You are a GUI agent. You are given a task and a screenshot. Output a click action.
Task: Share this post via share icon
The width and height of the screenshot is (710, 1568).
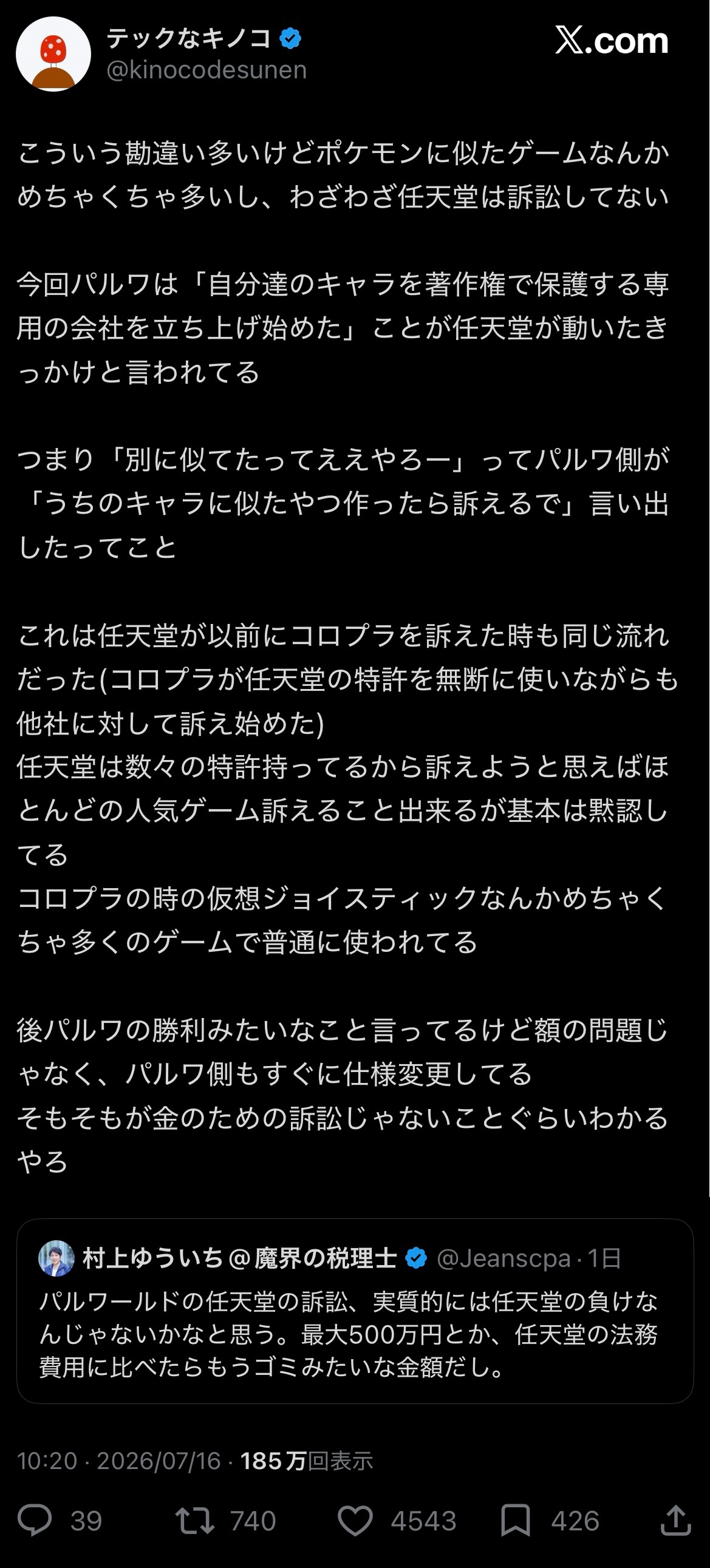point(675,1520)
